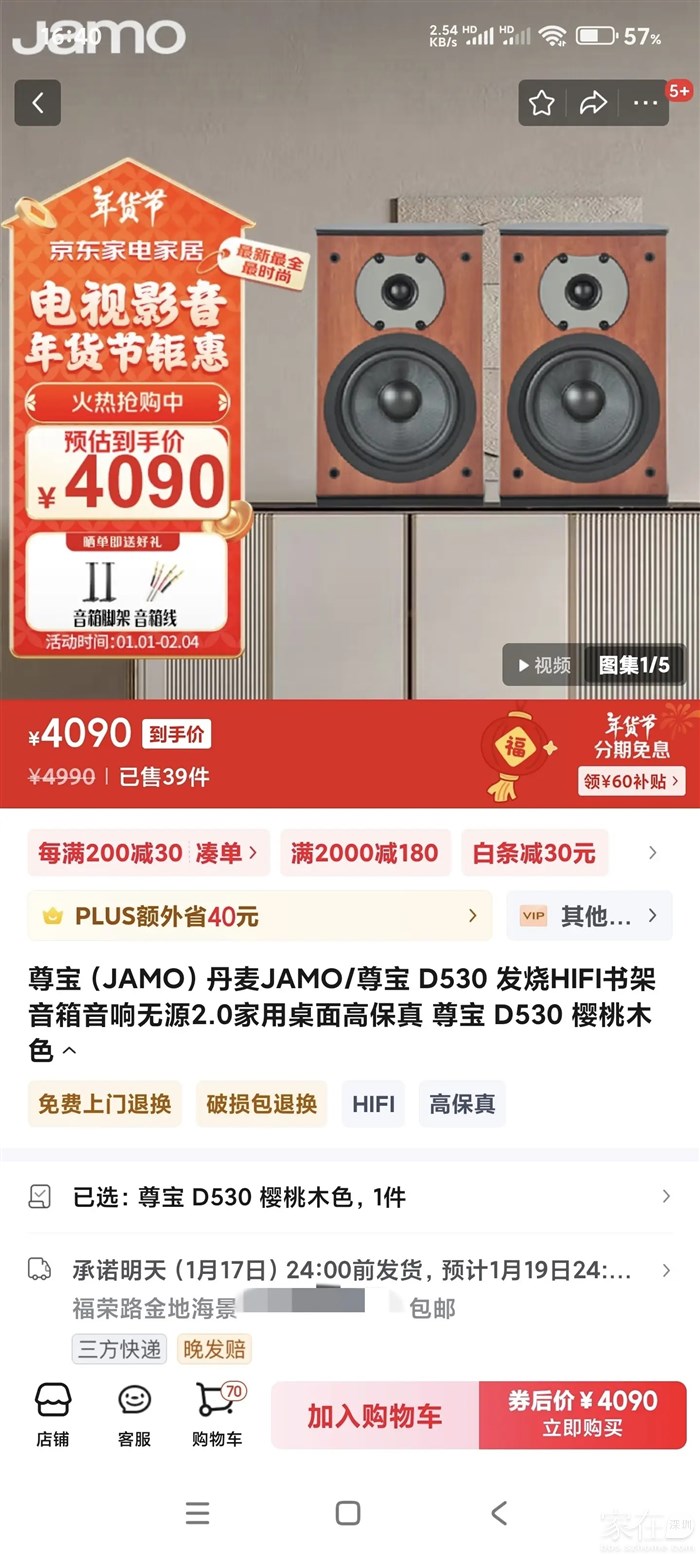Select the 满2000减180 coupon
Screen dimensions: 700x1555
click(x=365, y=853)
